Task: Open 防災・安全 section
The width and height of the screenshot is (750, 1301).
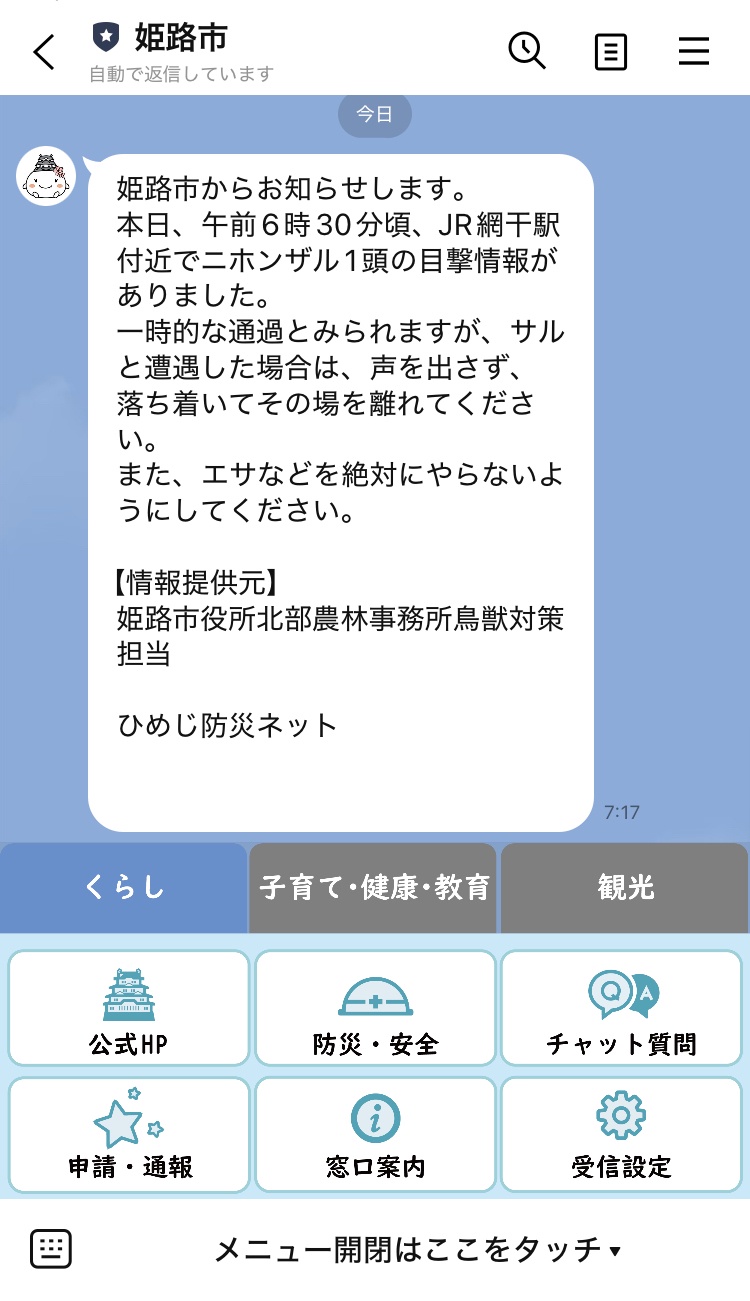Action: tap(375, 1008)
